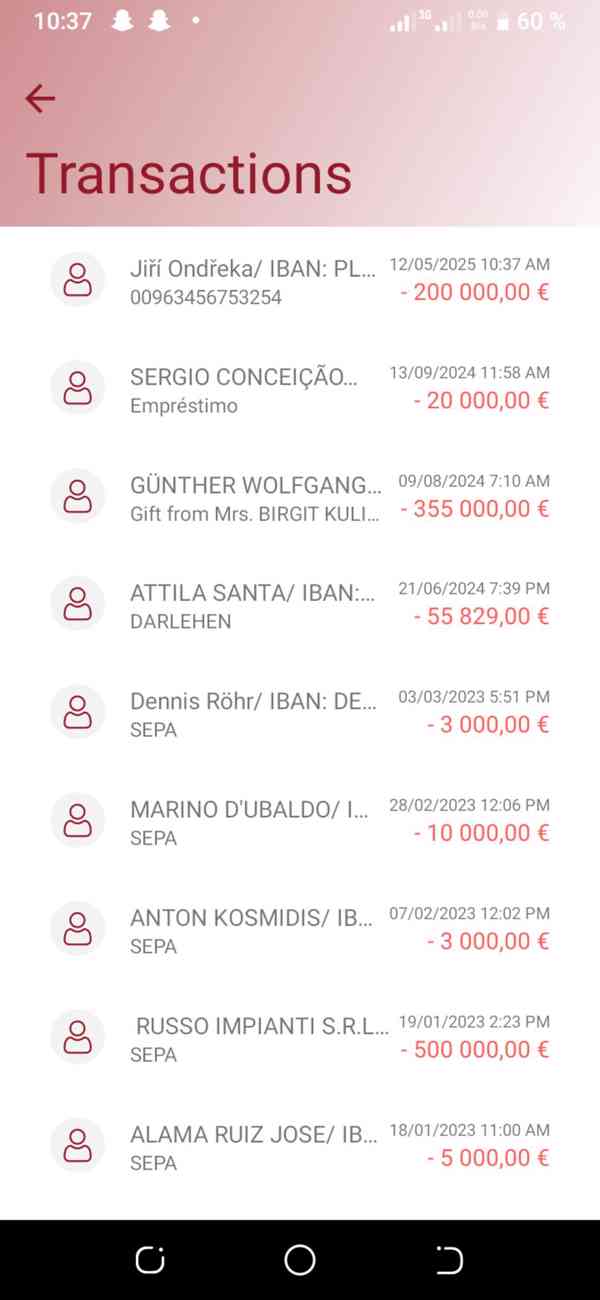Open recent apps from navigation bar
600x1300 pixels.
point(150,1260)
